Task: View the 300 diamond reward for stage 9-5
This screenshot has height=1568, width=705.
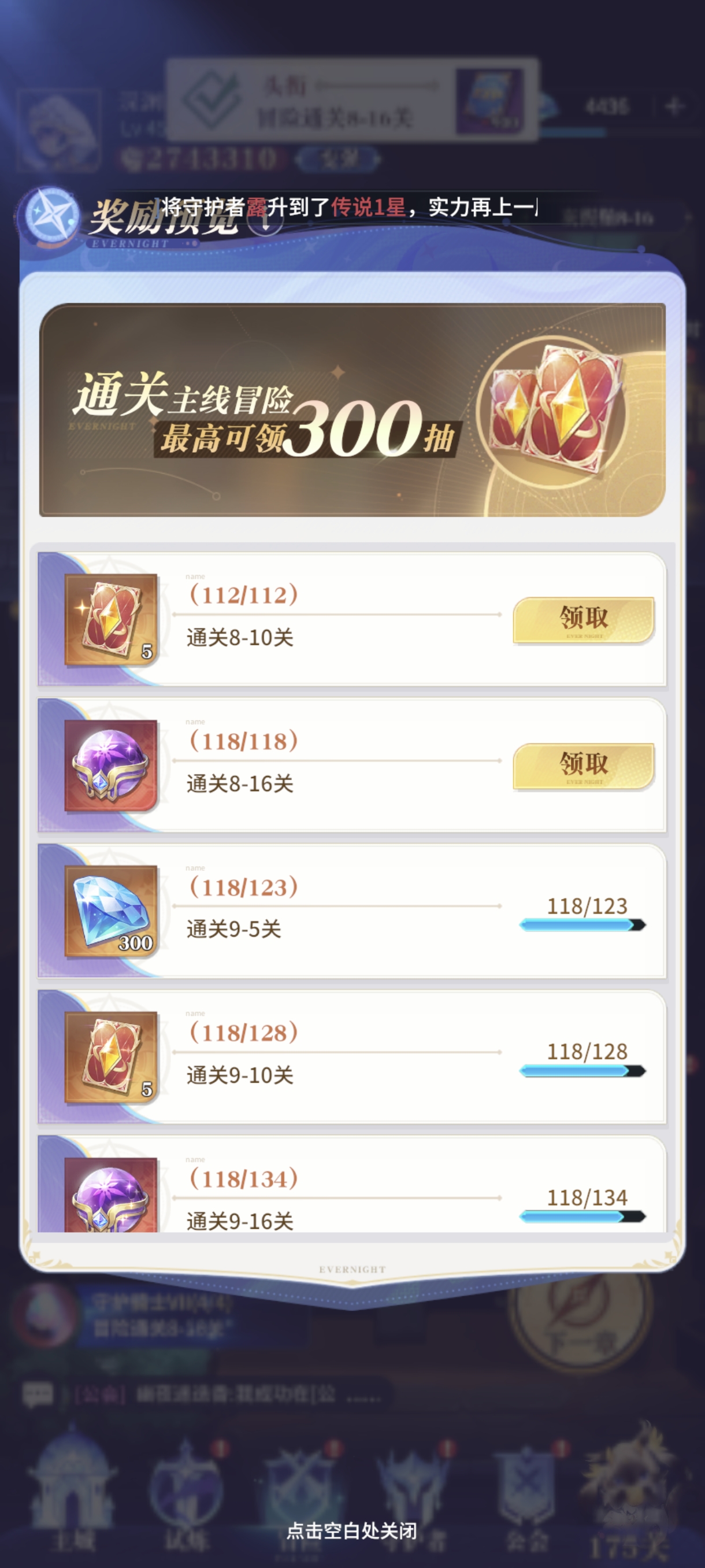Action: (112, 911)
